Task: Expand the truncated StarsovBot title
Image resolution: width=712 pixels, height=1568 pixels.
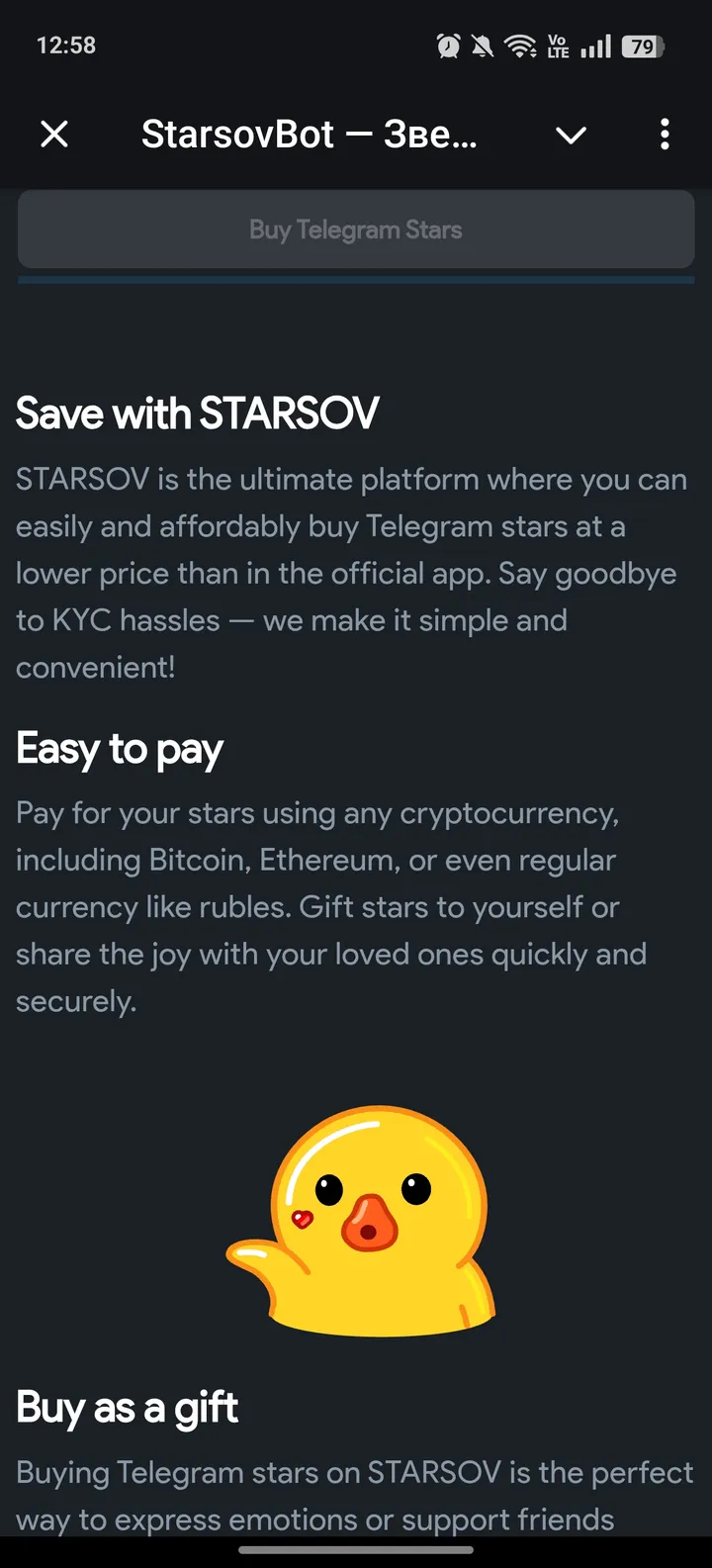Action: click(x=310, y=135)
